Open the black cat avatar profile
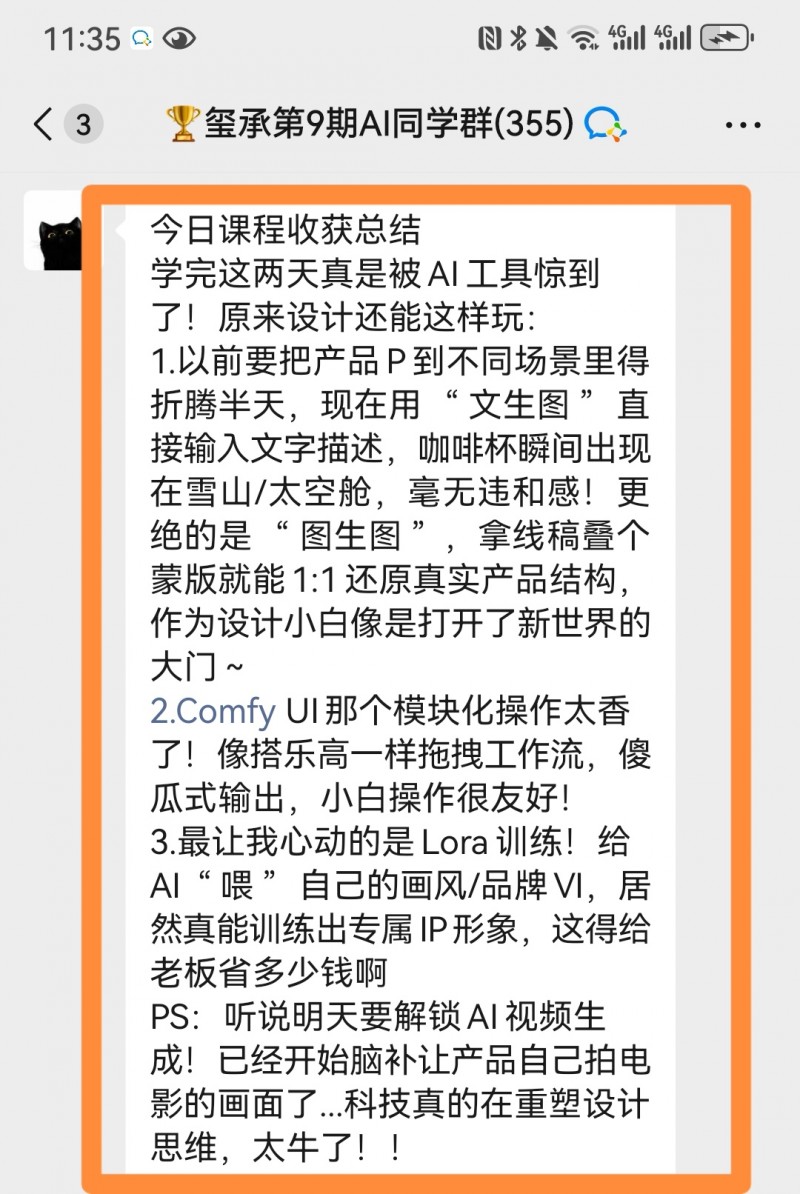 pos(53,232)
